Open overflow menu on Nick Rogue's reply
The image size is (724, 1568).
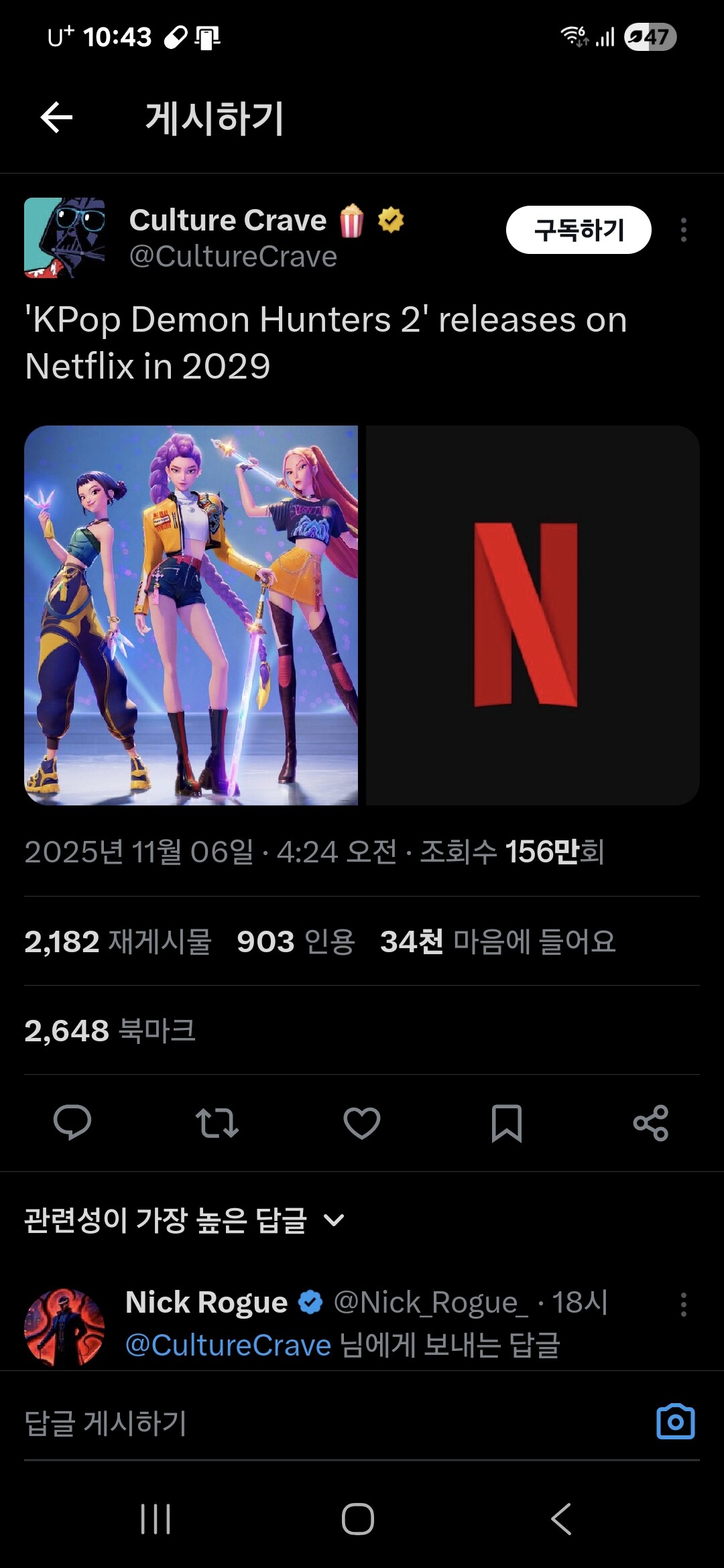(683, 1305)
